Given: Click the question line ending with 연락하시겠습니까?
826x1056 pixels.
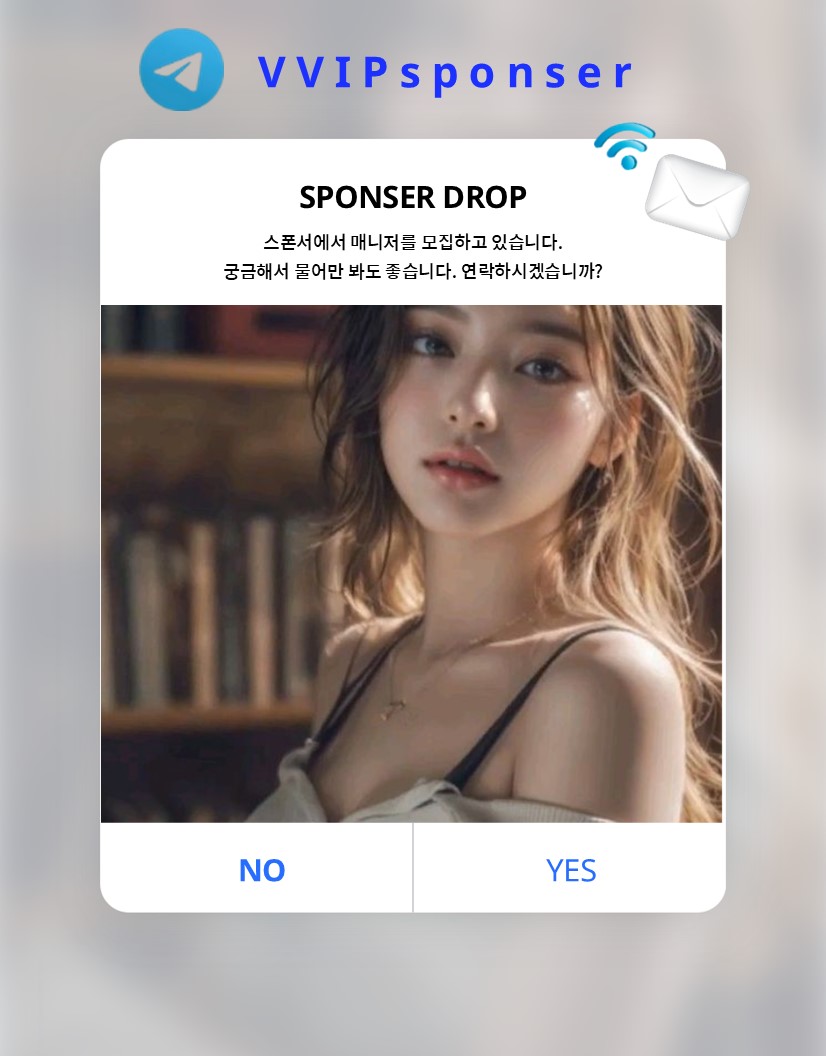Looking at the screenshot, I should (412, 270).
